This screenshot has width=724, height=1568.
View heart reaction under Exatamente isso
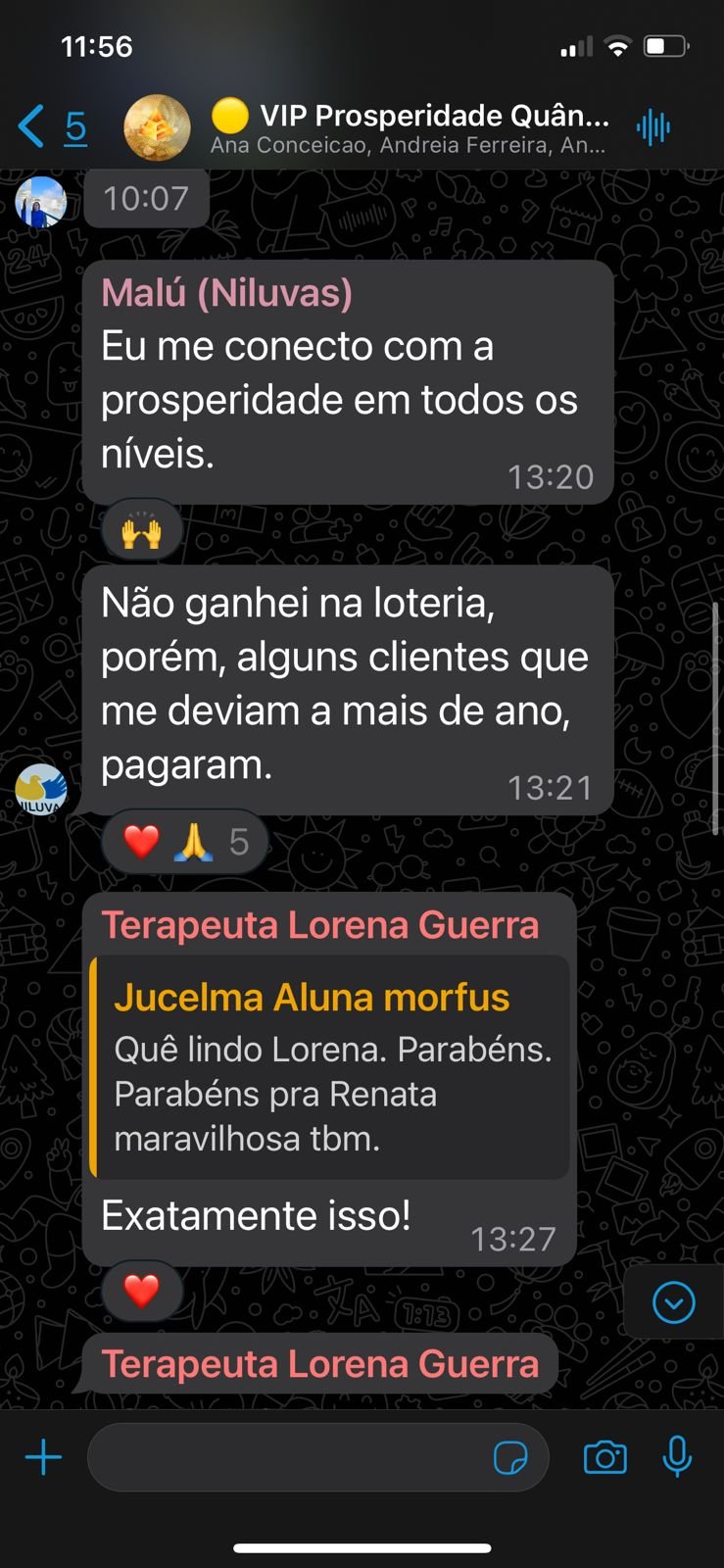[x=142, y=1291]
